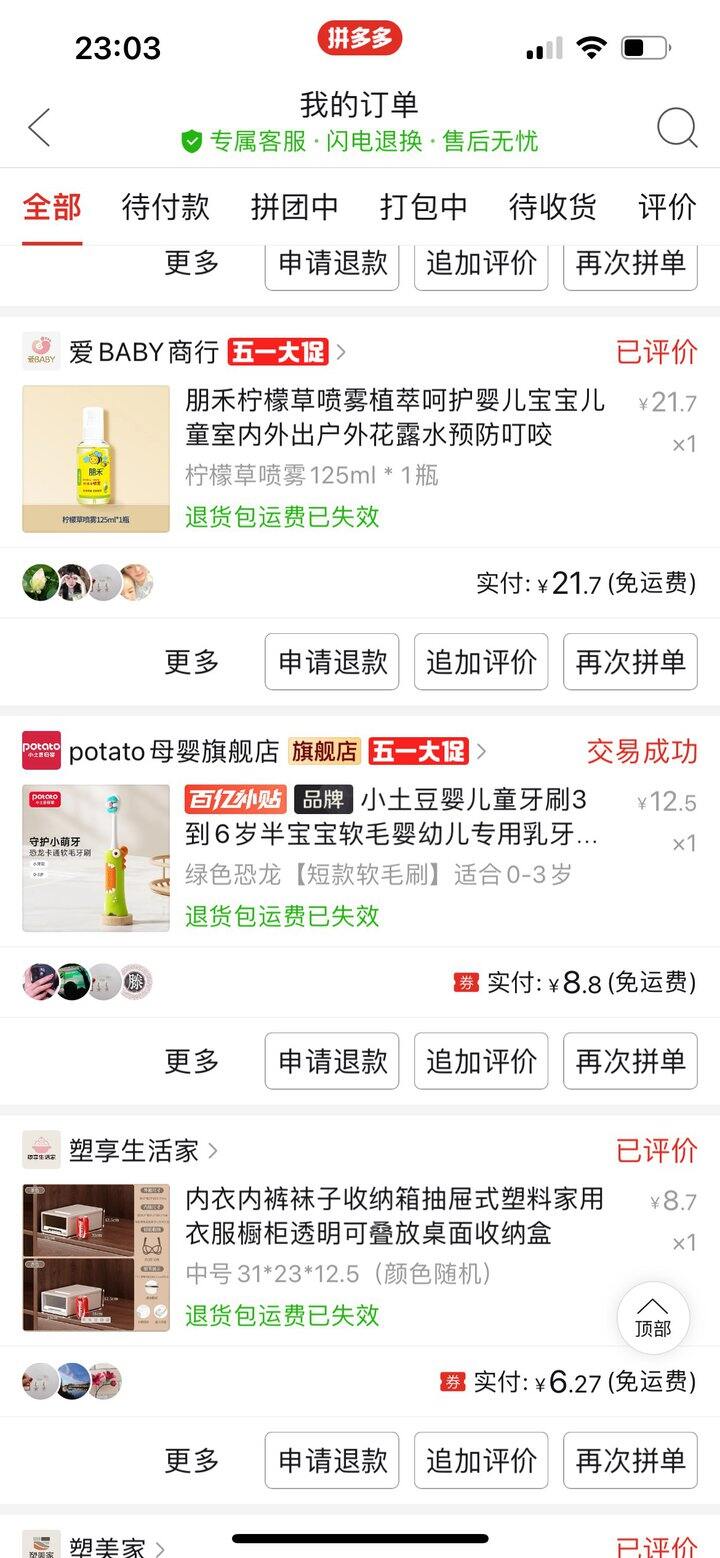Jump to top with the 顶部 button

pos(653,1318)
